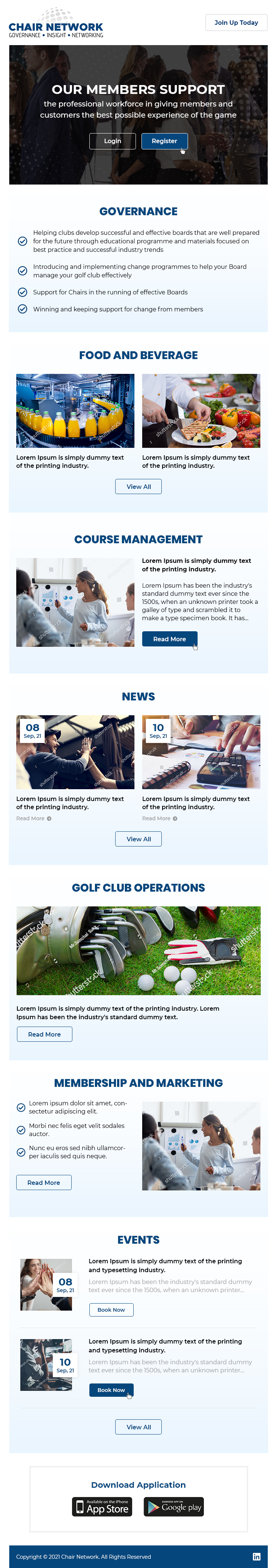This screenshot has width=277, height=1568.
Task: Follow Read More link on 08 Sep news
Action: coord(33,819)
